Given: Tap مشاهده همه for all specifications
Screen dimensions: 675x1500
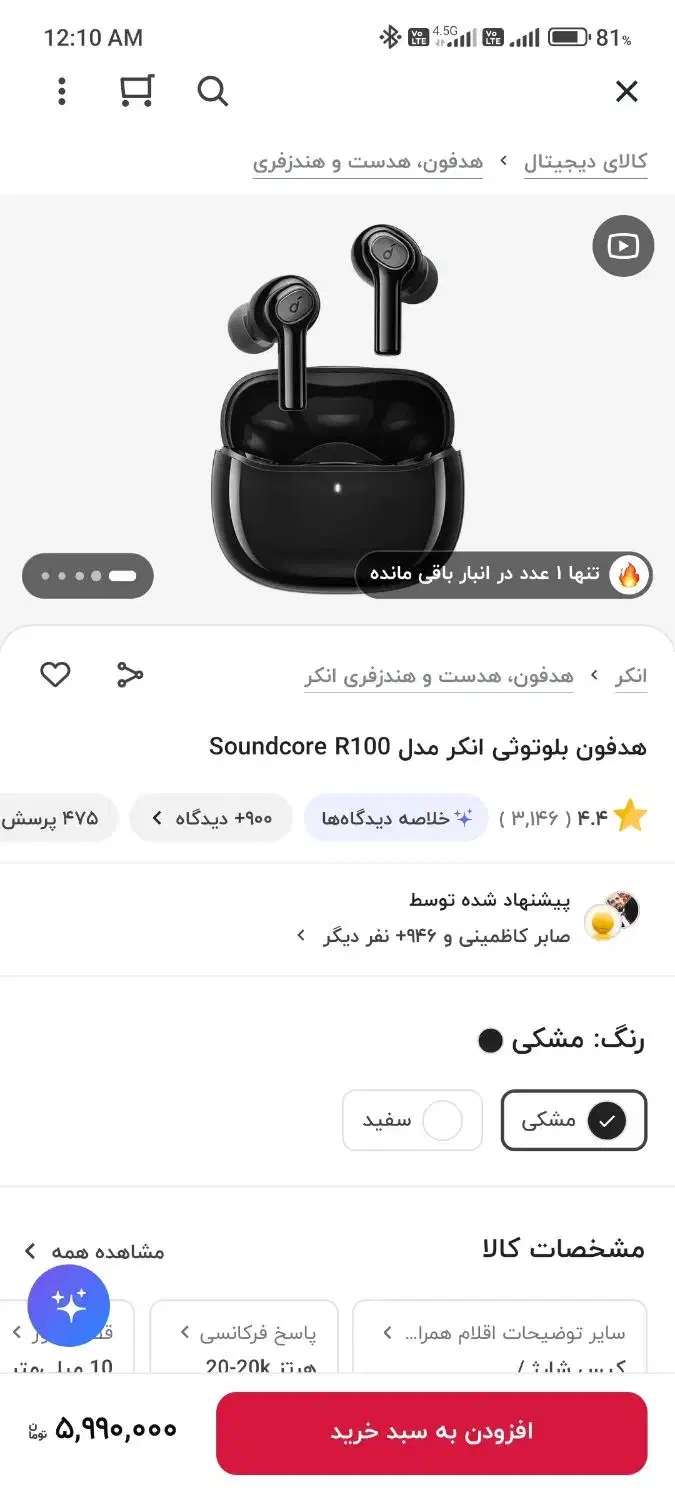Looking at the screenshot, I should pos(95,1251).
